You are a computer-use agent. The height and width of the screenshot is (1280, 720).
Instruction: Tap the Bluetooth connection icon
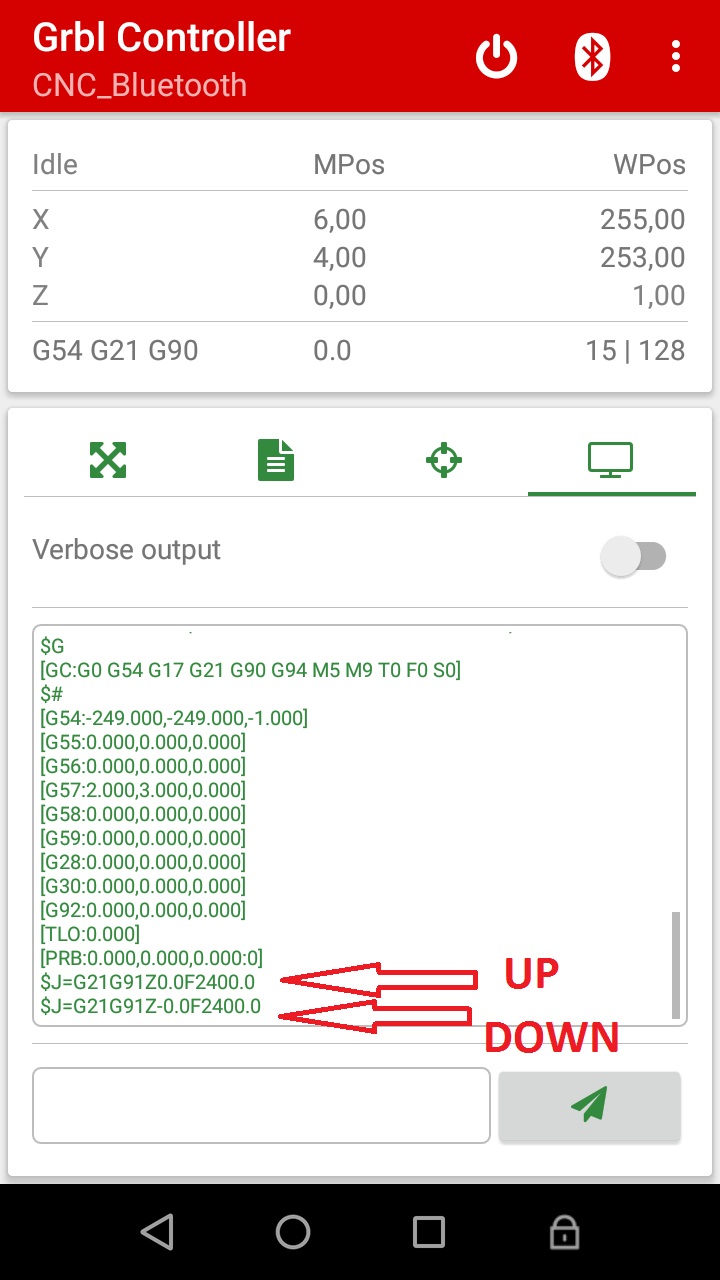[x=593, y=56]
